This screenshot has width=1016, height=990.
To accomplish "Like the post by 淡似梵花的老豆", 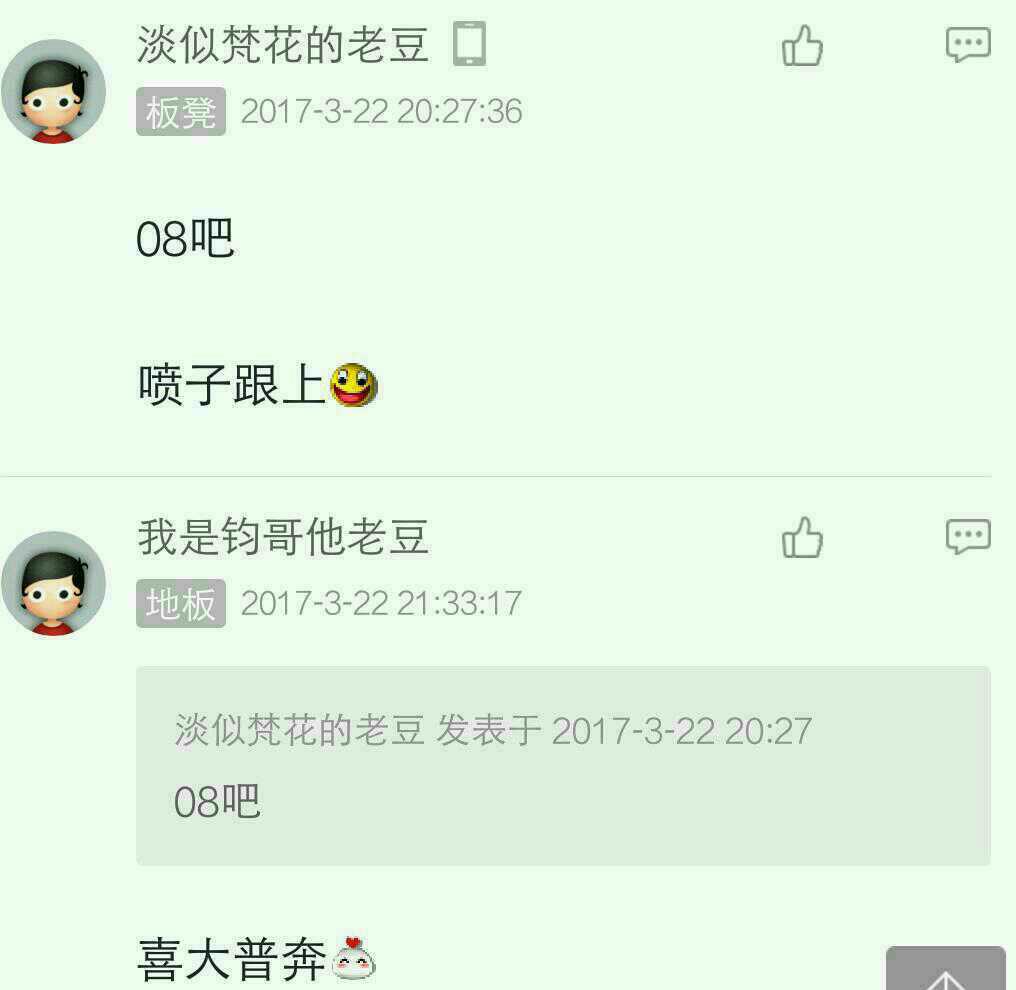I will (x=802, y=46).
